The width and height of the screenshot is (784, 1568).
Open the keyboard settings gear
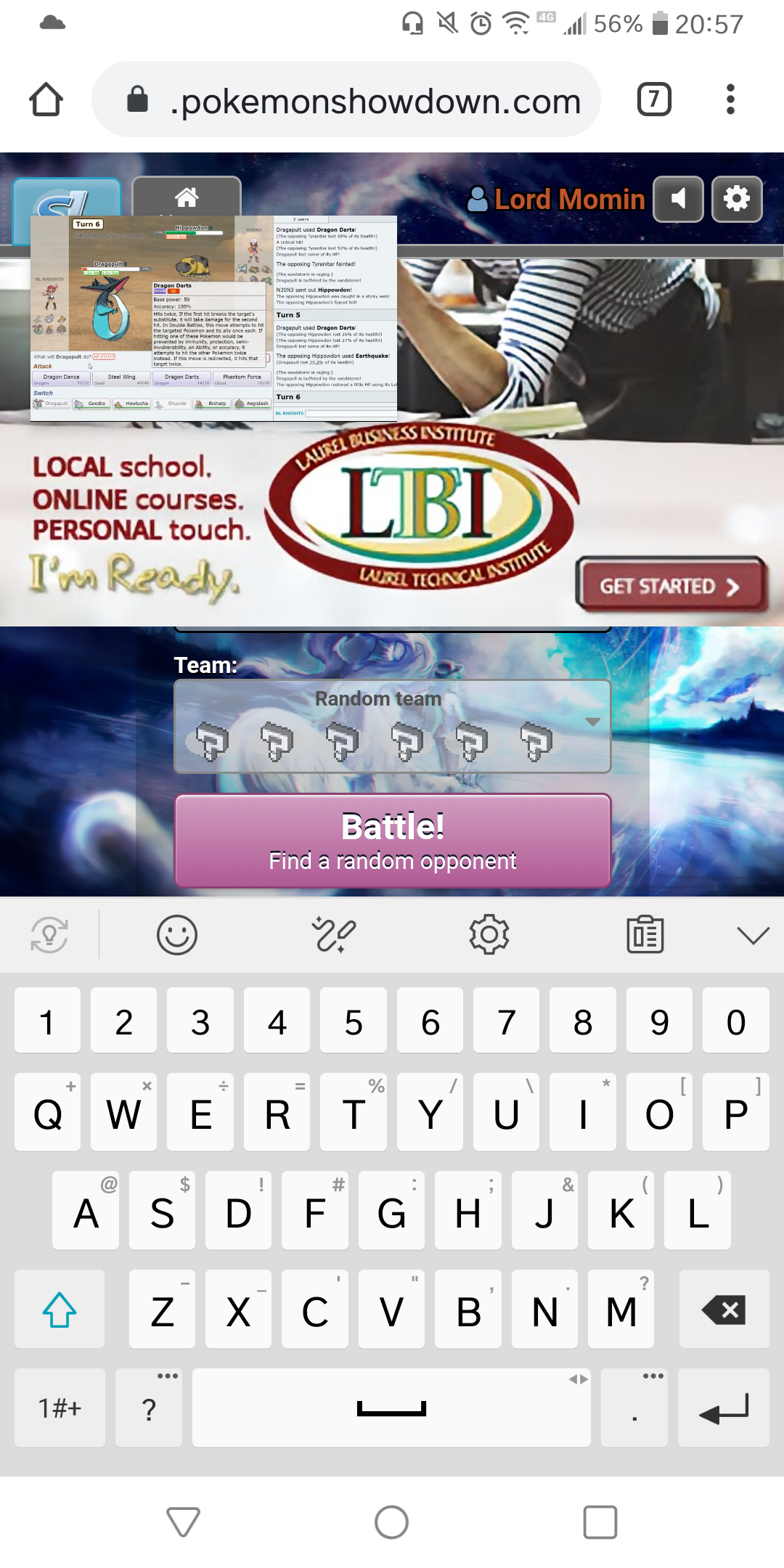click(x=489, y=935)
